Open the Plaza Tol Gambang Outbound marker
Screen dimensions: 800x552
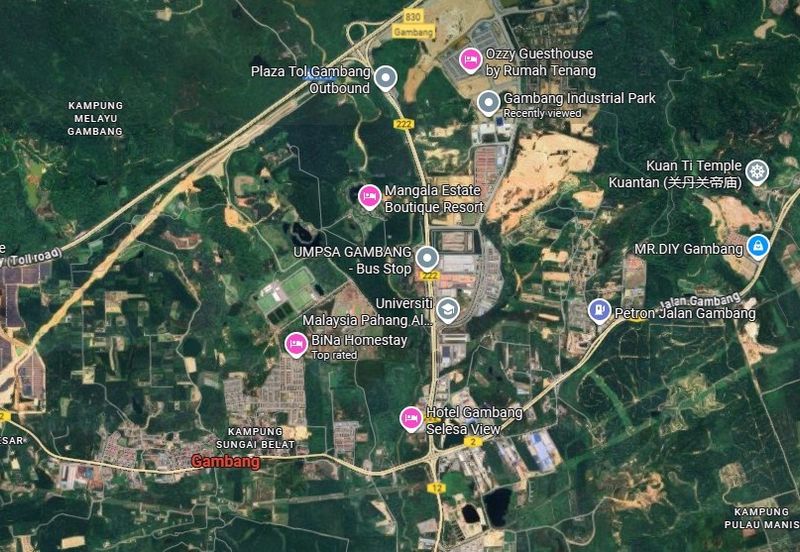[388, 80]
